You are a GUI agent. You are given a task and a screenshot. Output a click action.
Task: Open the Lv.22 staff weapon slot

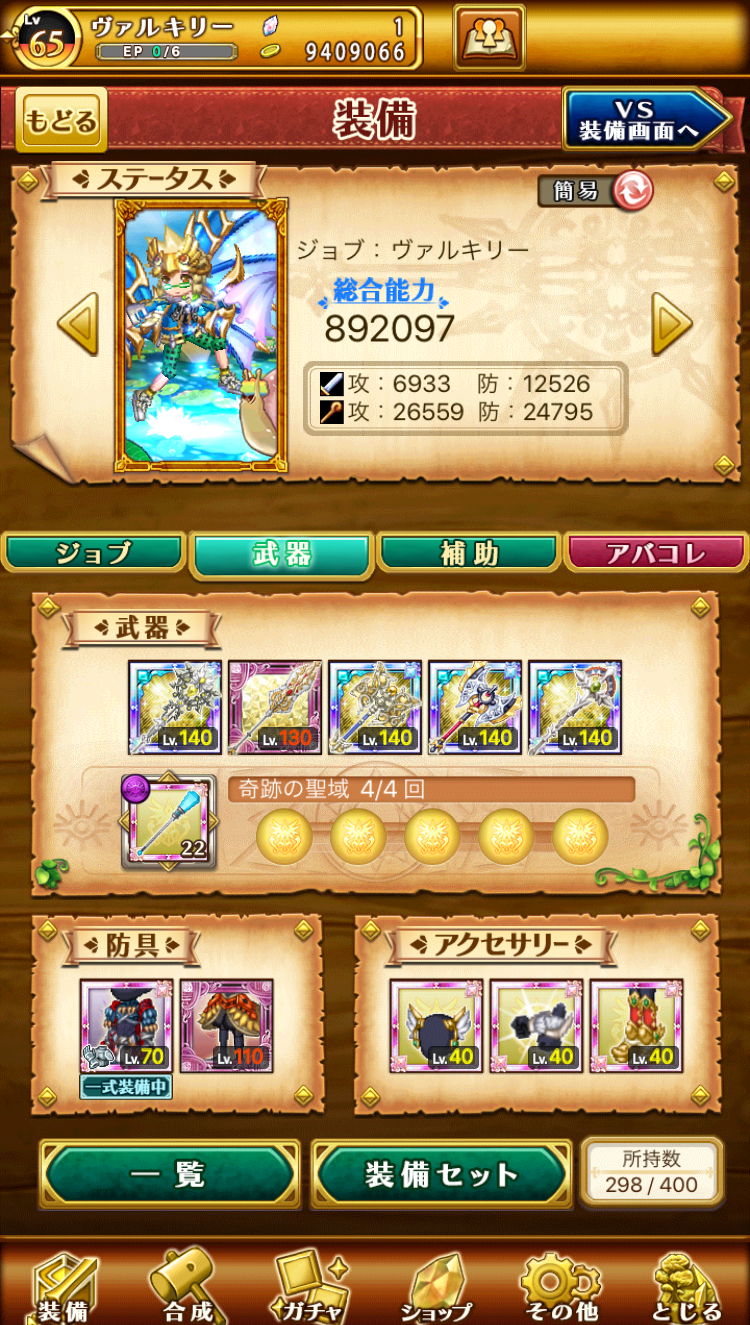pyautogui.click(x=169, y=821)
